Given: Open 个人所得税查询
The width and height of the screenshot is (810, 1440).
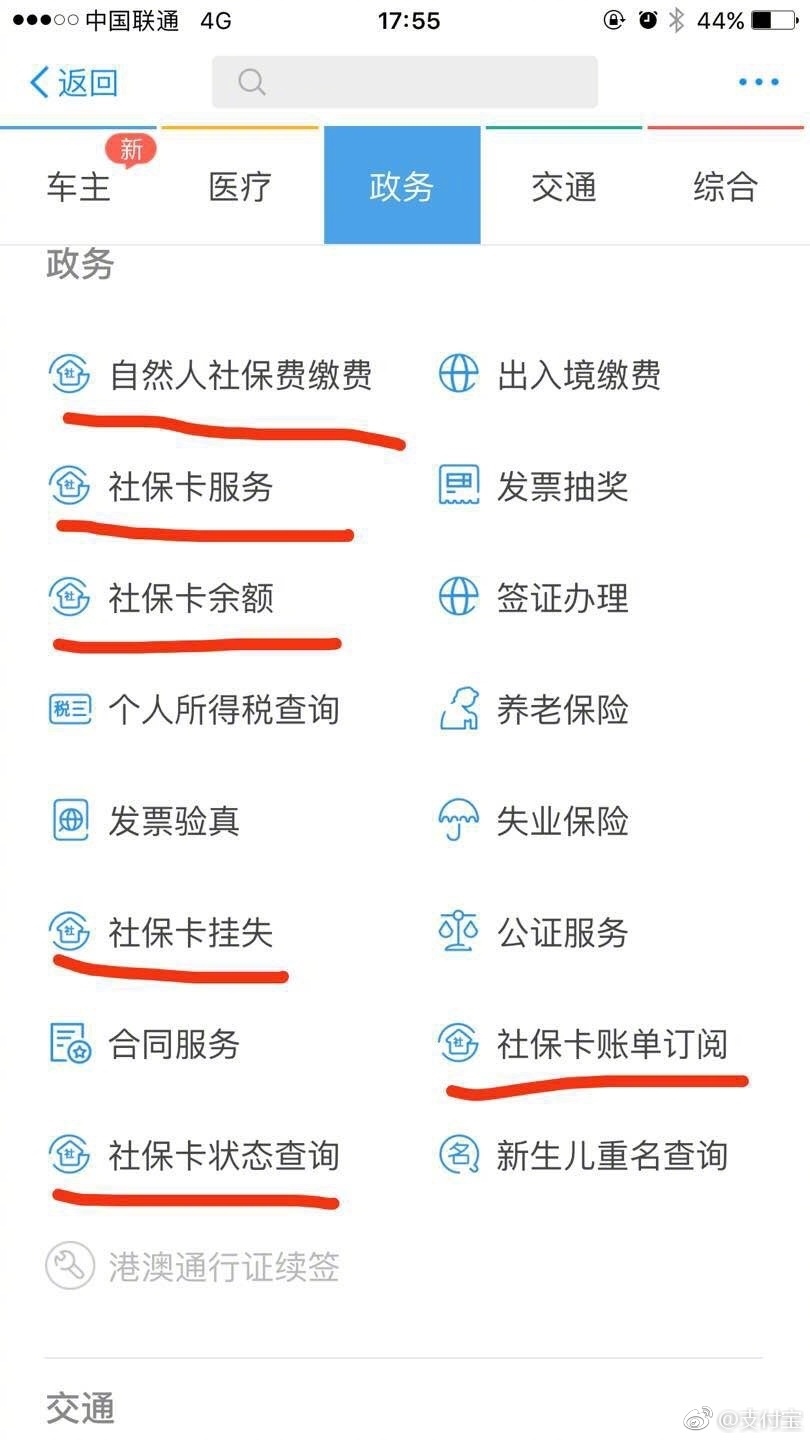Looking at the screenshot, I should tap(223, 710).
